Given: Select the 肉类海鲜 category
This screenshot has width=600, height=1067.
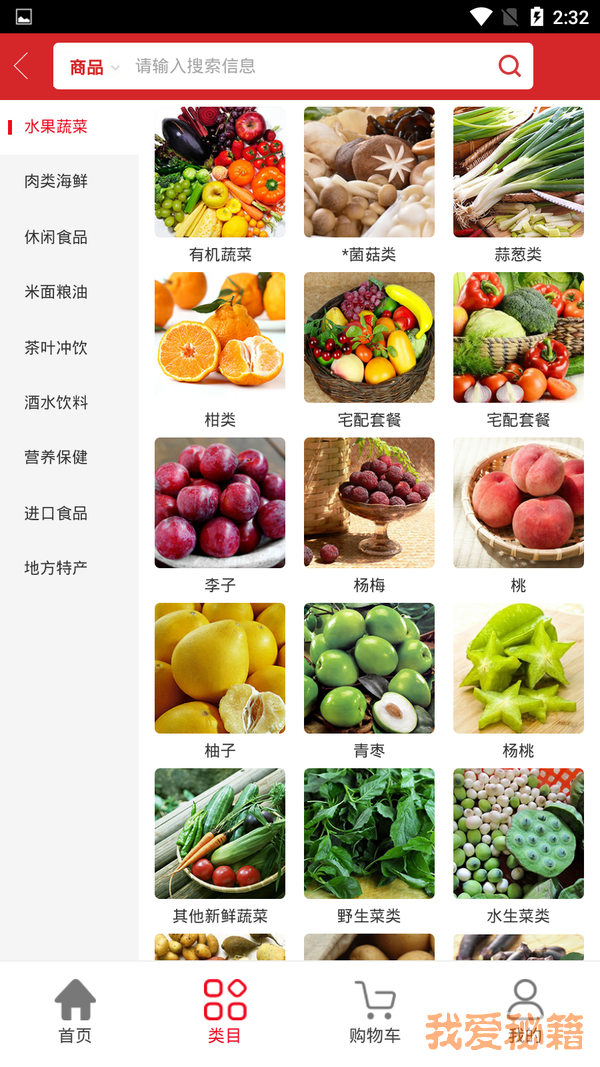Looking at the screenshot, I should point(57,182).
